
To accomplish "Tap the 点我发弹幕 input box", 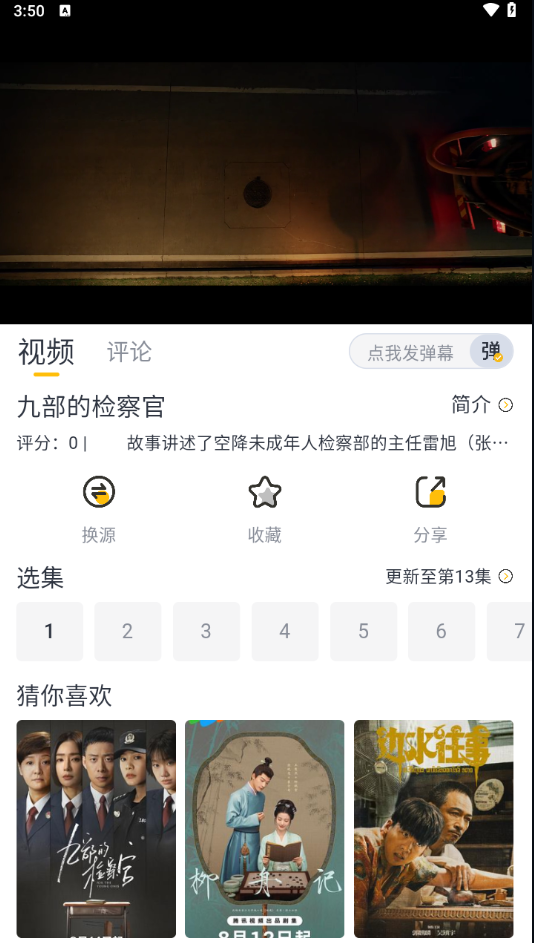I will click(x=411, y=352).
